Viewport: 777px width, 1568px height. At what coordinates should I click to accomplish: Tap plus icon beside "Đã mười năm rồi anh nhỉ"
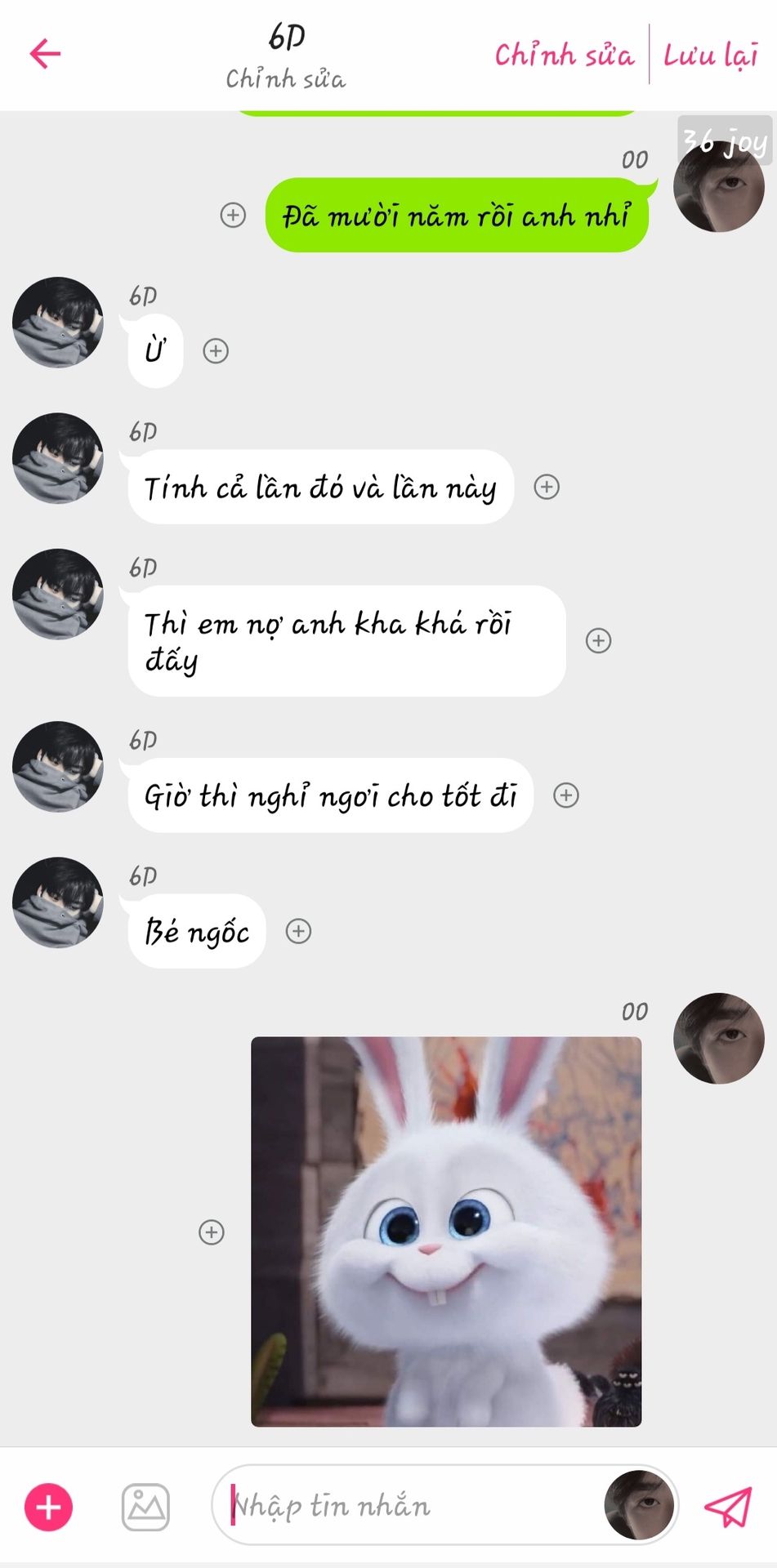point(233,215)
